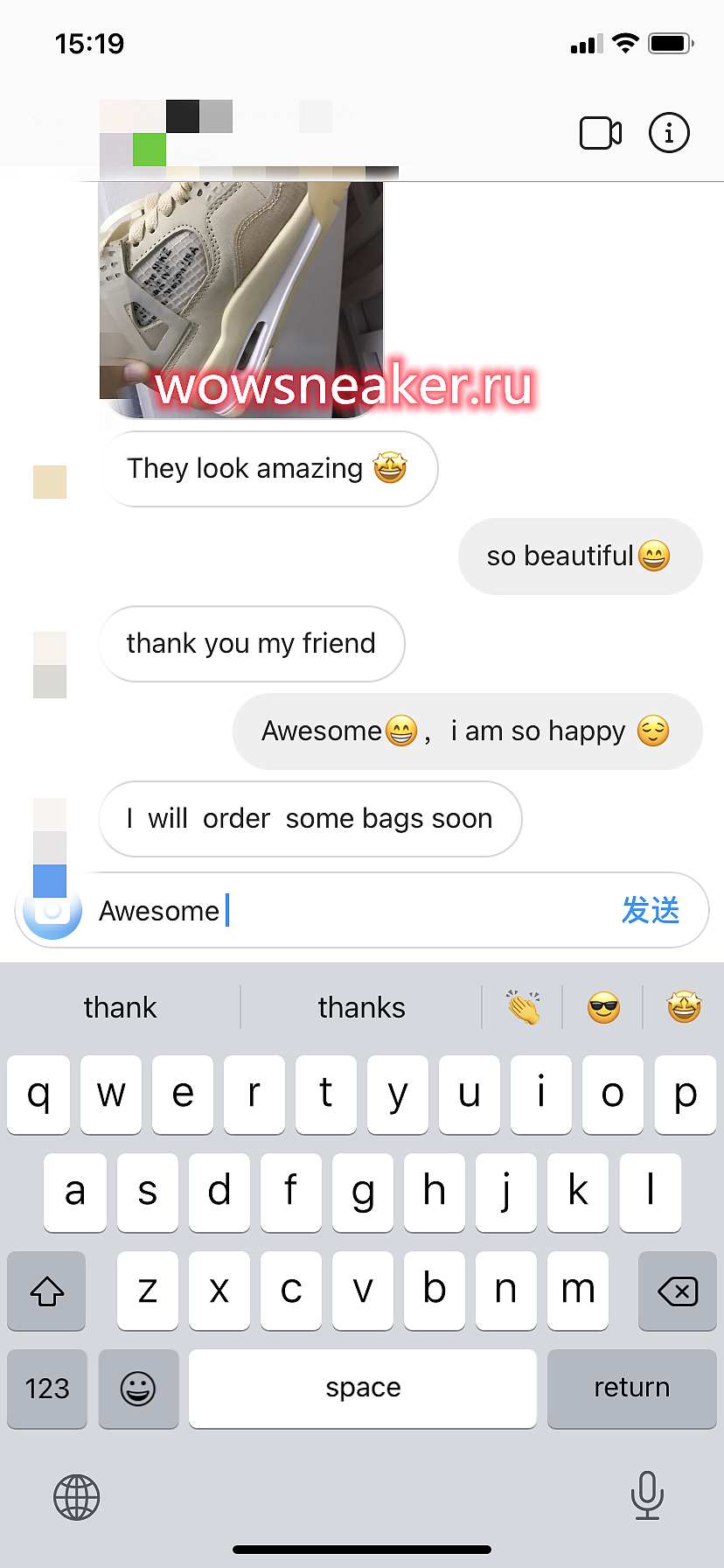Insert the sunglasses emoji suggestion
This screenshot has height=1568, width=724.
point(603,1008)
